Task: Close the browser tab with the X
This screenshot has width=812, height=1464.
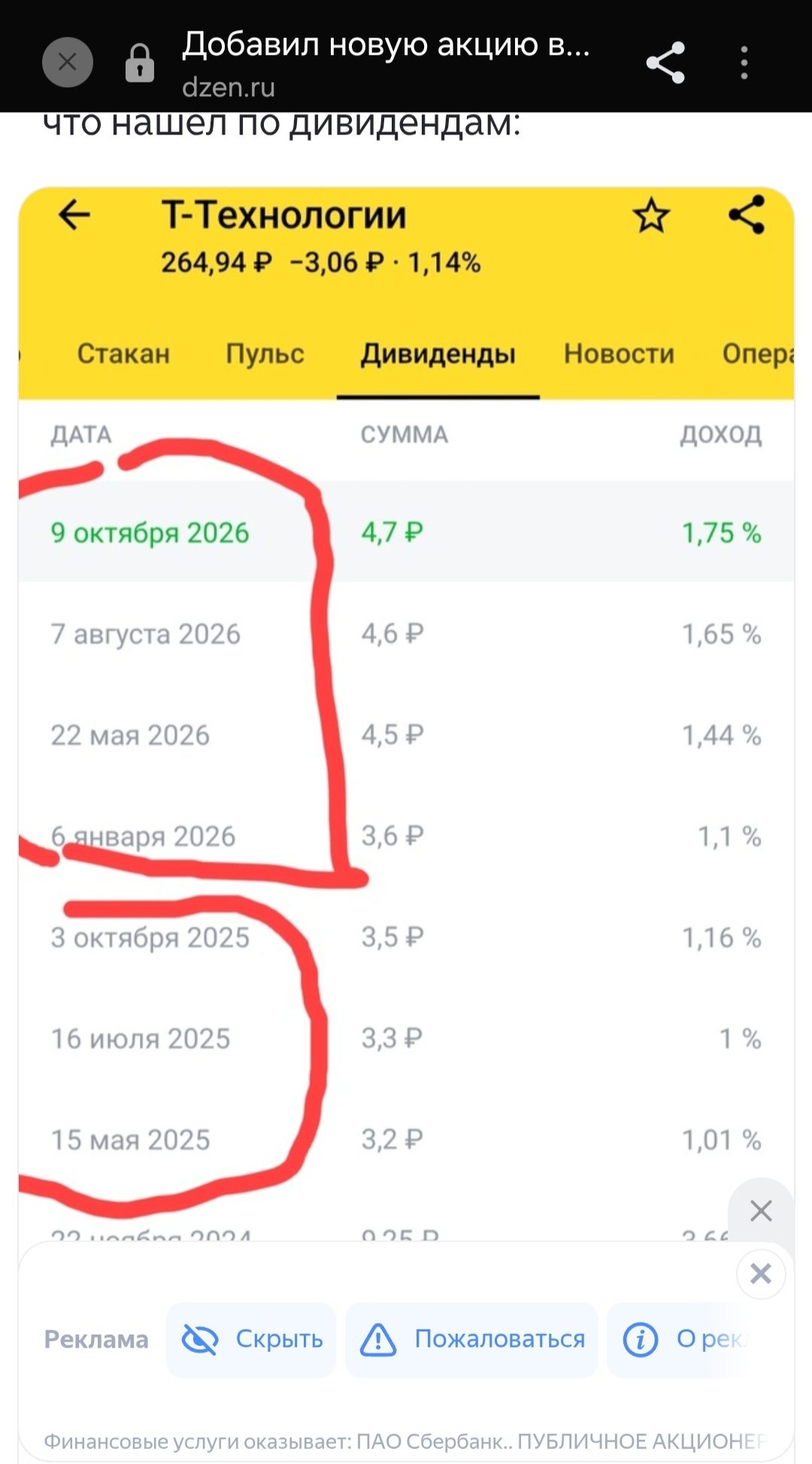Action: (68, 62)
